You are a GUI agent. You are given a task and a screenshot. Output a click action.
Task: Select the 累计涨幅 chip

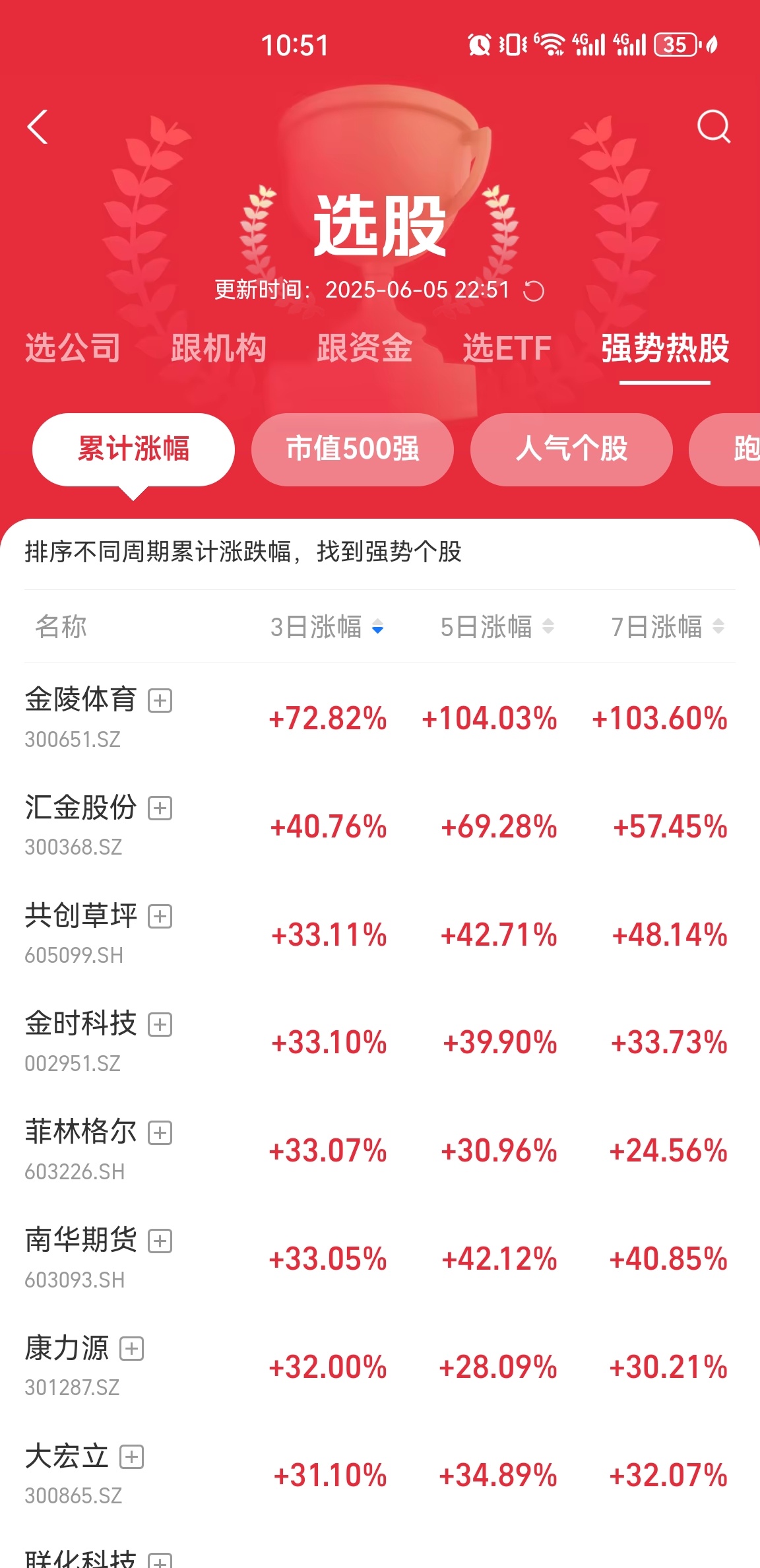point(133,449)
